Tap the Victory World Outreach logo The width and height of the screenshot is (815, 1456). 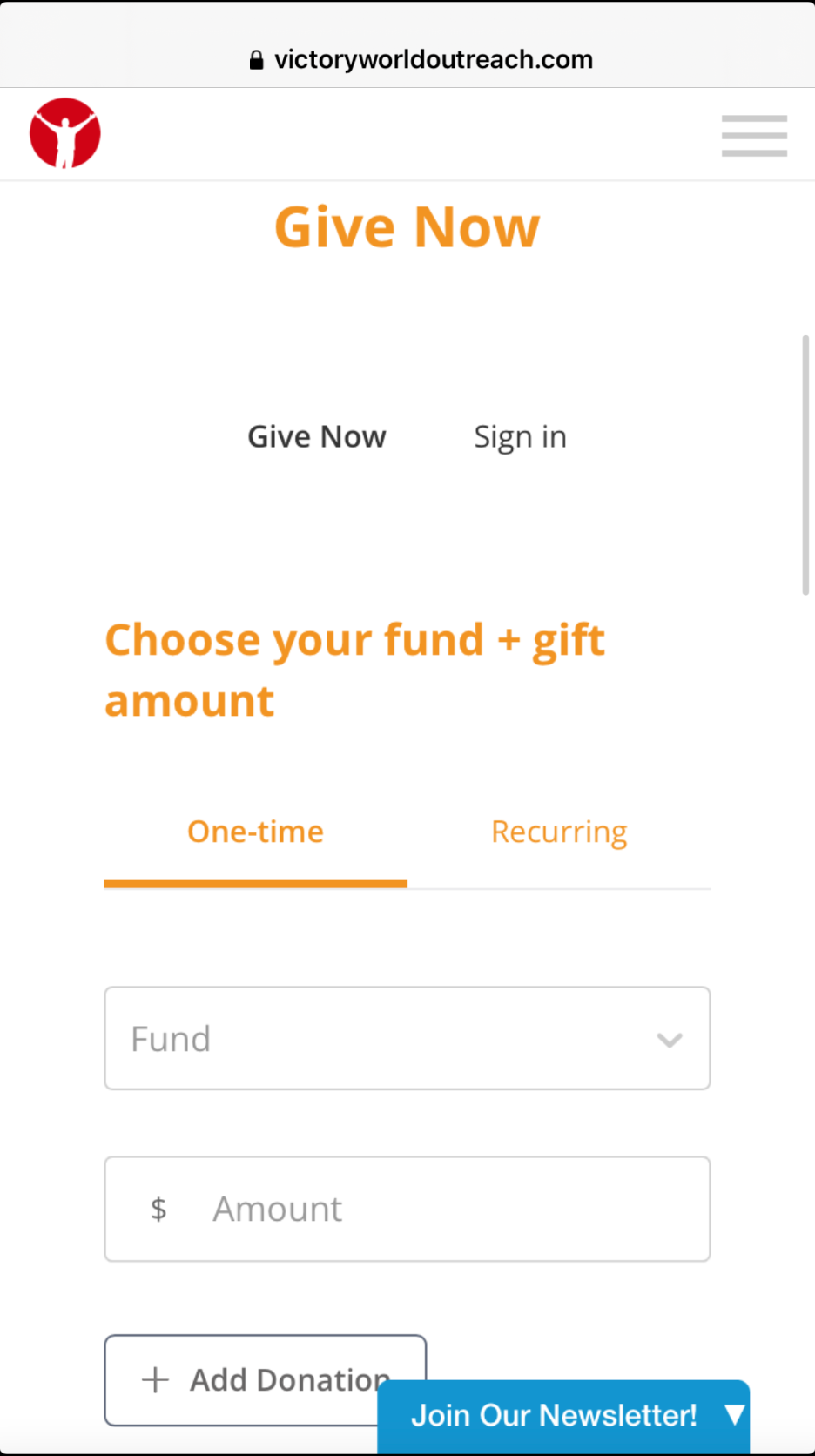click(x=65, y=133)
